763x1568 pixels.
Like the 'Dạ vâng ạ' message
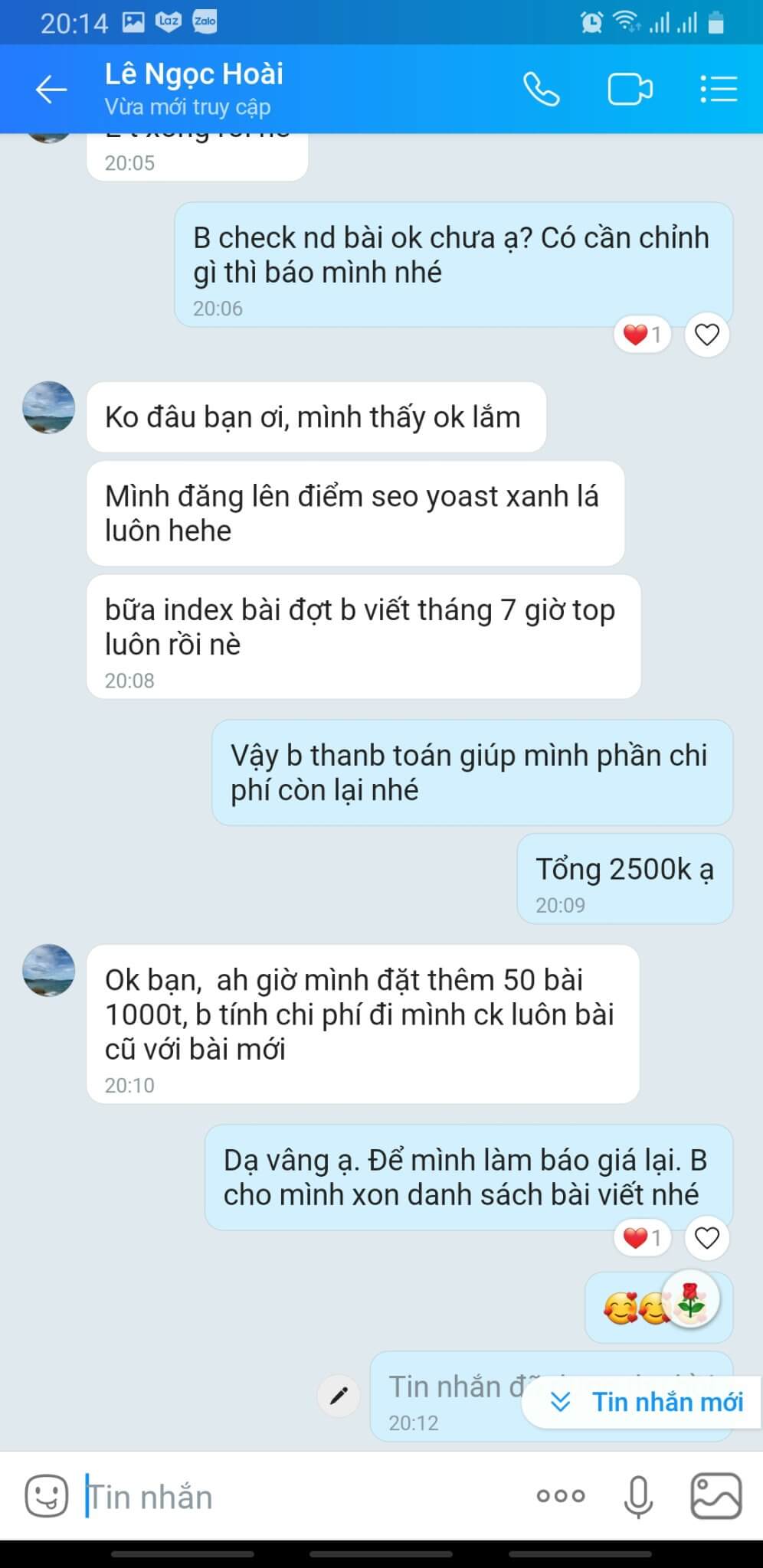[x=706, y=1237]
